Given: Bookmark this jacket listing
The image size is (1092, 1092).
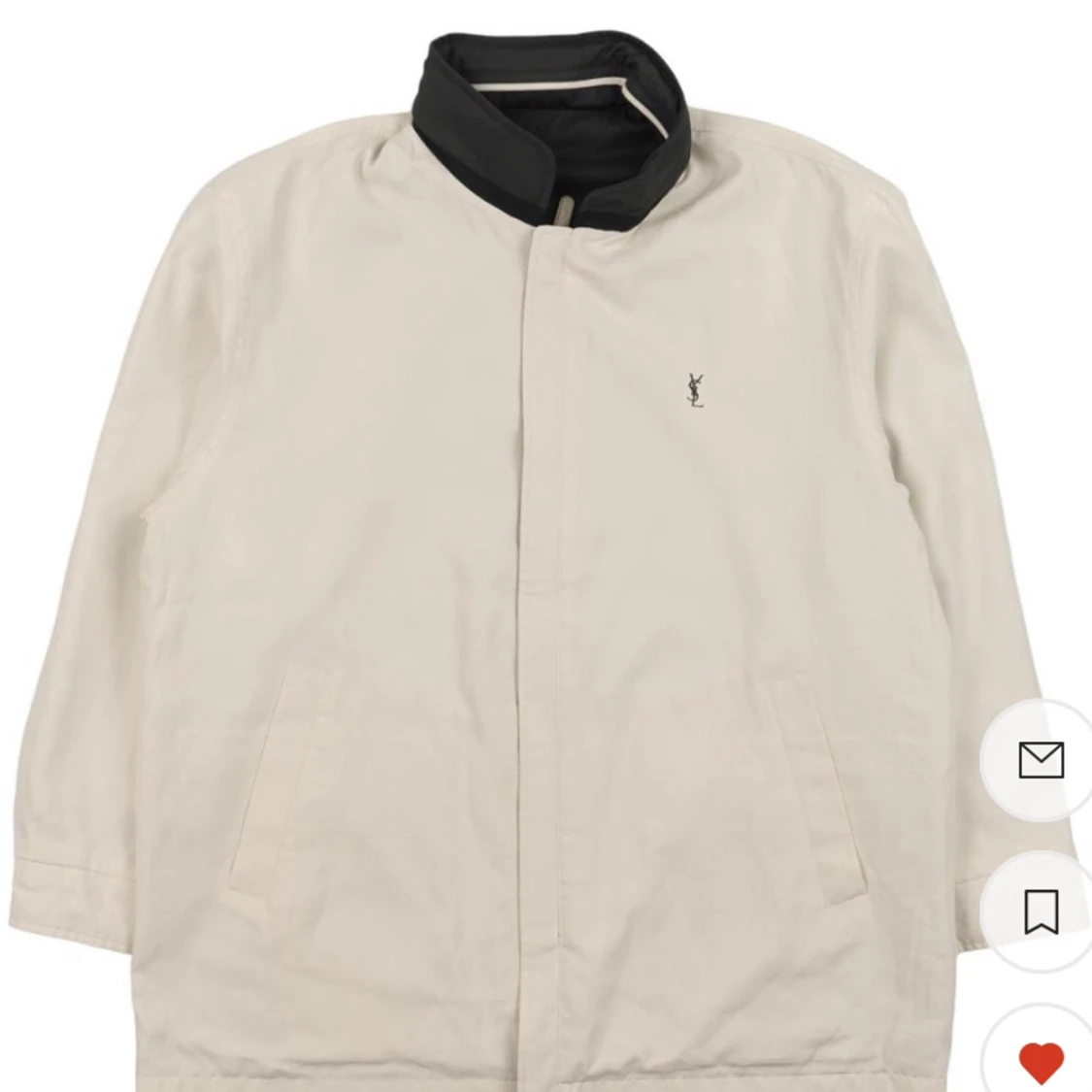Looking at the screenshot, I should tap(1041, 911).
